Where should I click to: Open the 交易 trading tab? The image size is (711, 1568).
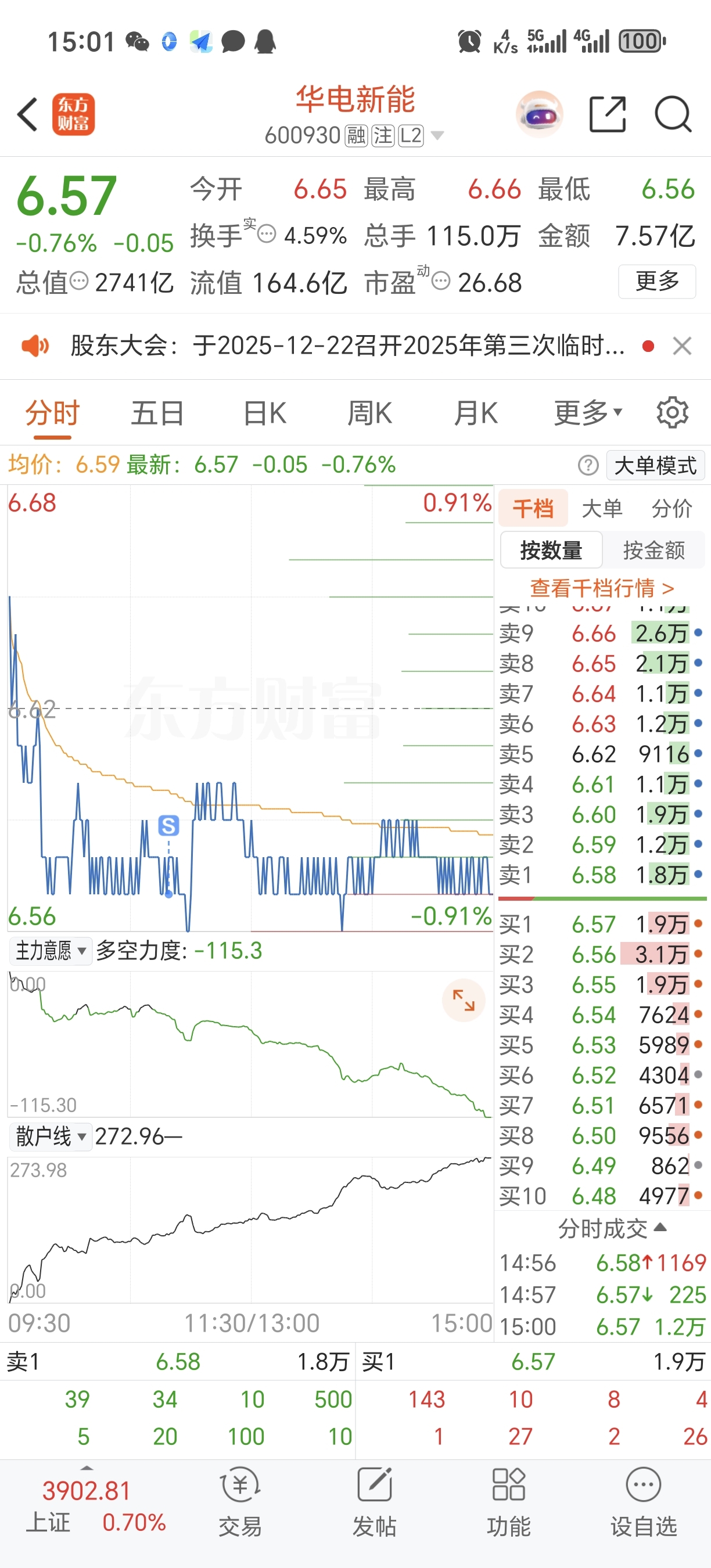[240, 1502]
